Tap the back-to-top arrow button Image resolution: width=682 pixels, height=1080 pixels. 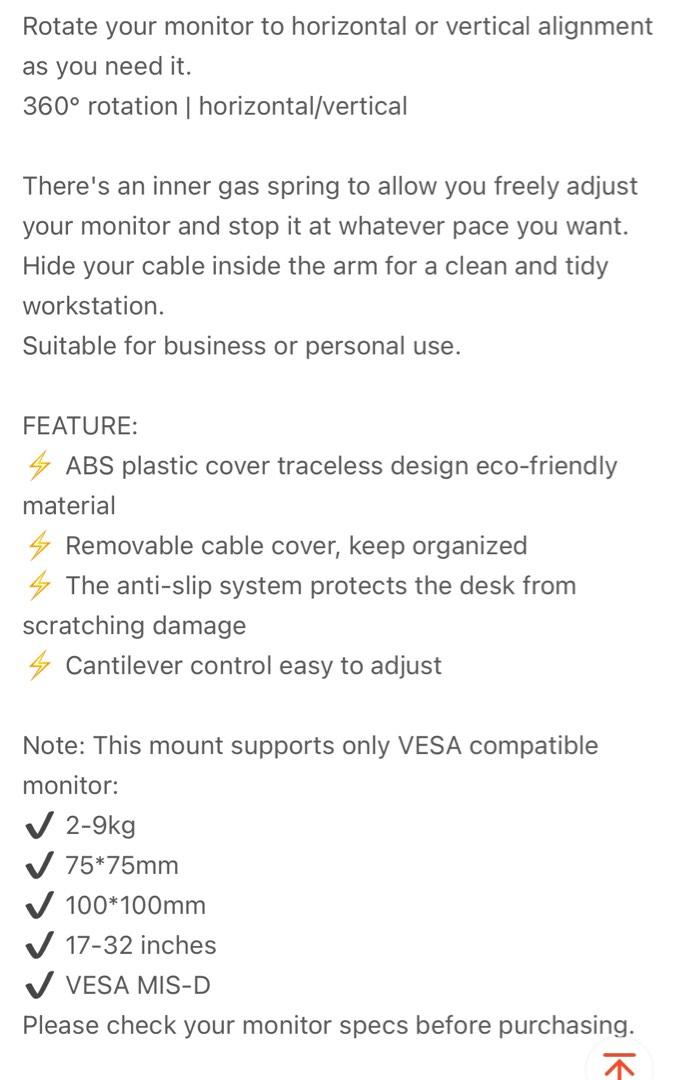[619, 1065]
